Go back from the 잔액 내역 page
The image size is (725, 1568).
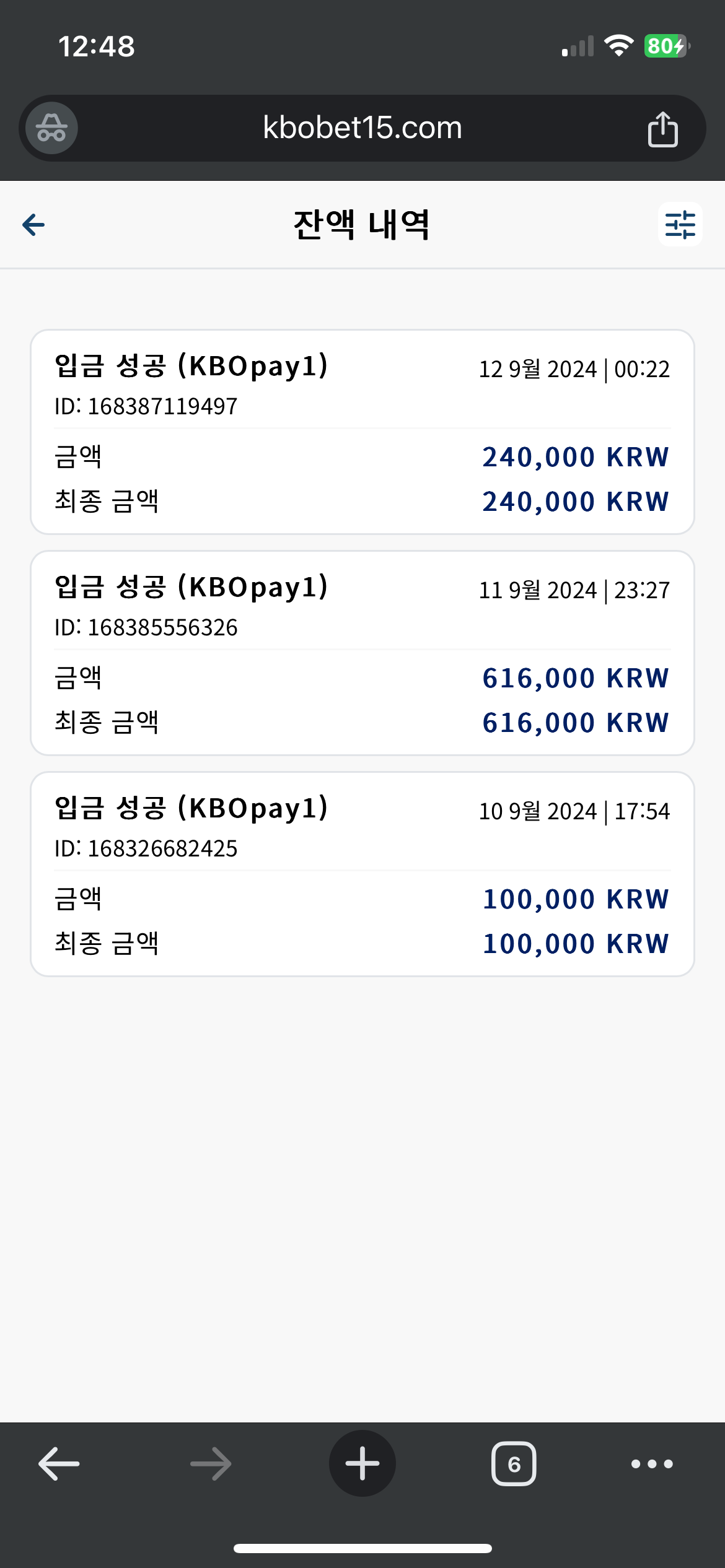tap(33, 225)
